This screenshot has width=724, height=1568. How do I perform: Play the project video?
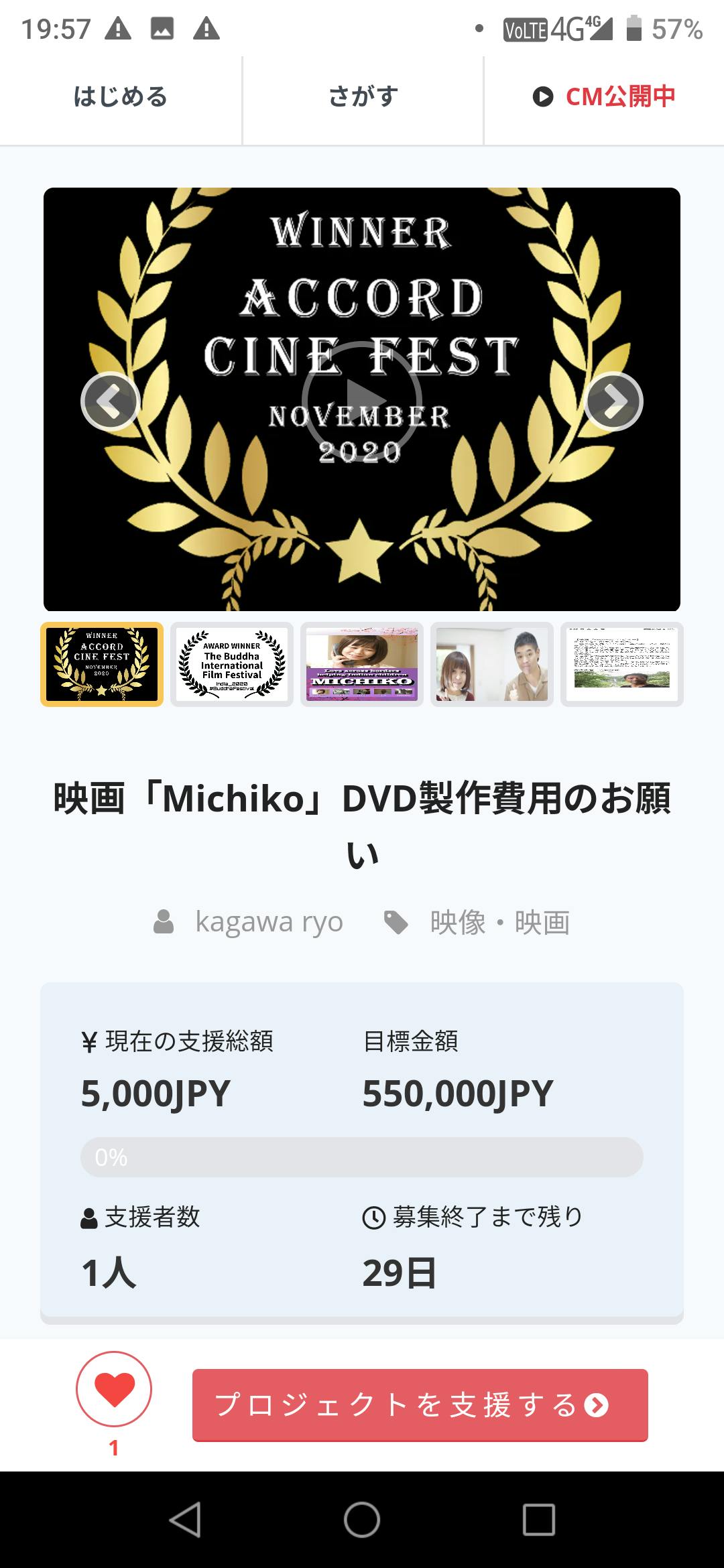pos(362,401)
